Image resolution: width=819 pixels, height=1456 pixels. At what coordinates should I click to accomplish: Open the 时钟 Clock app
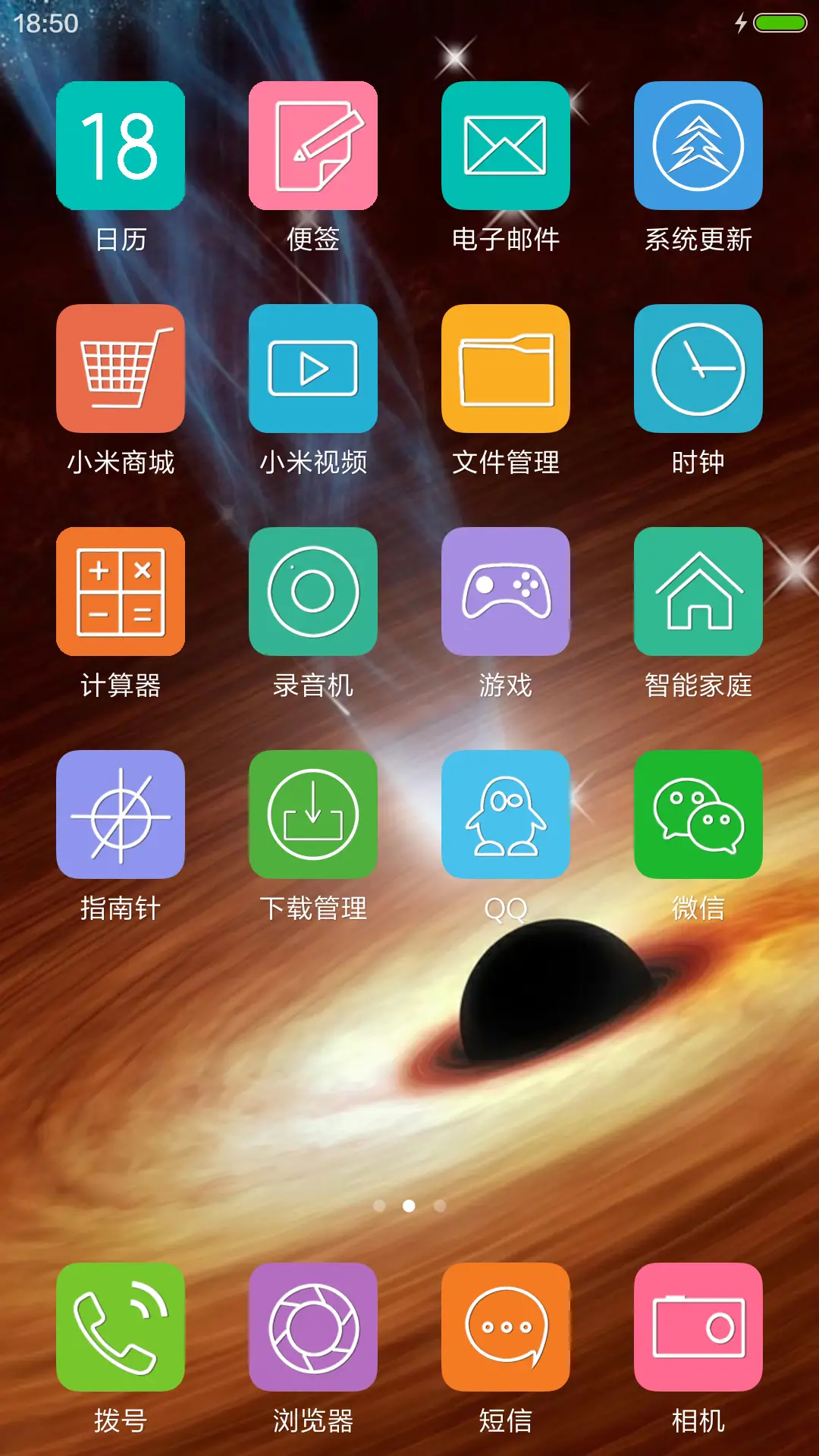[698, 368]
